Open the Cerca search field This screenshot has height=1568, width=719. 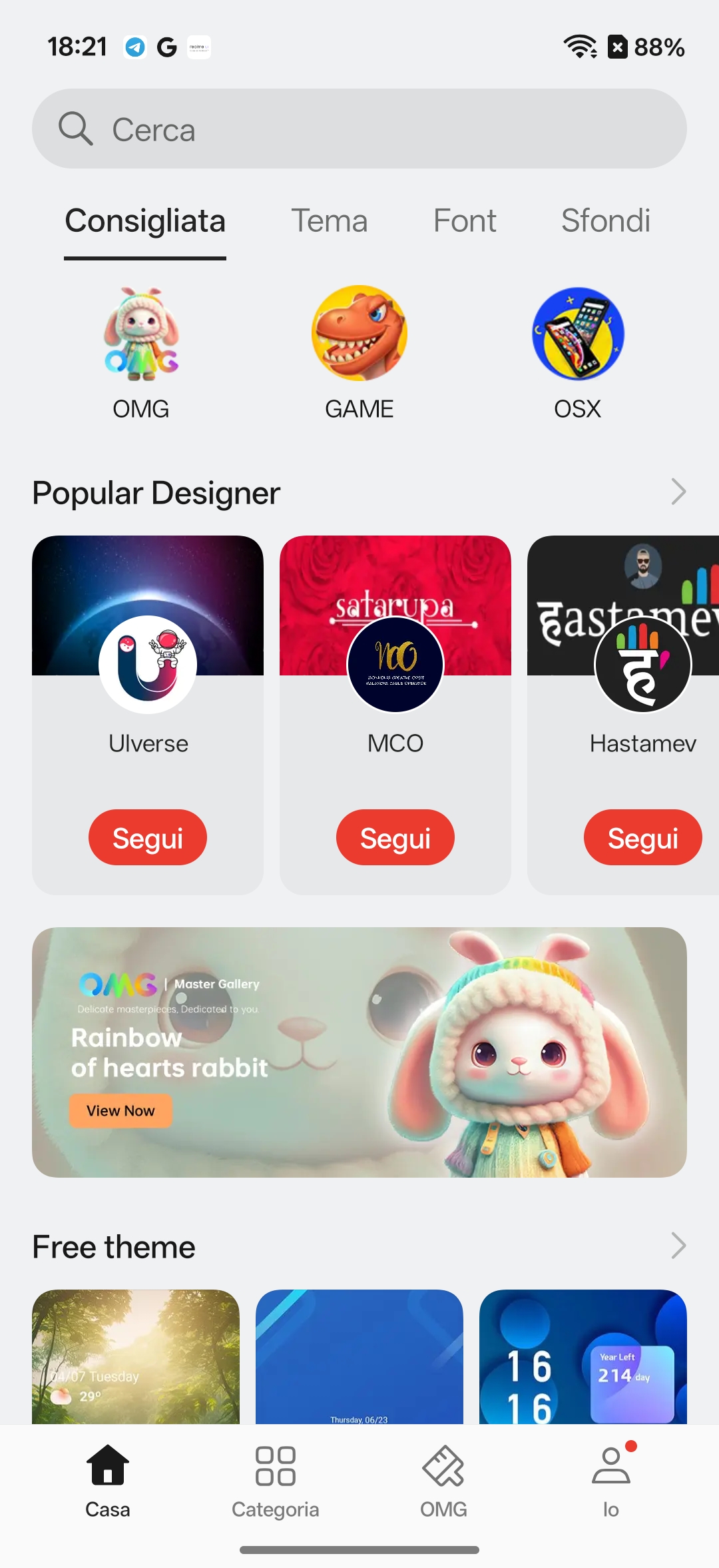359,129
